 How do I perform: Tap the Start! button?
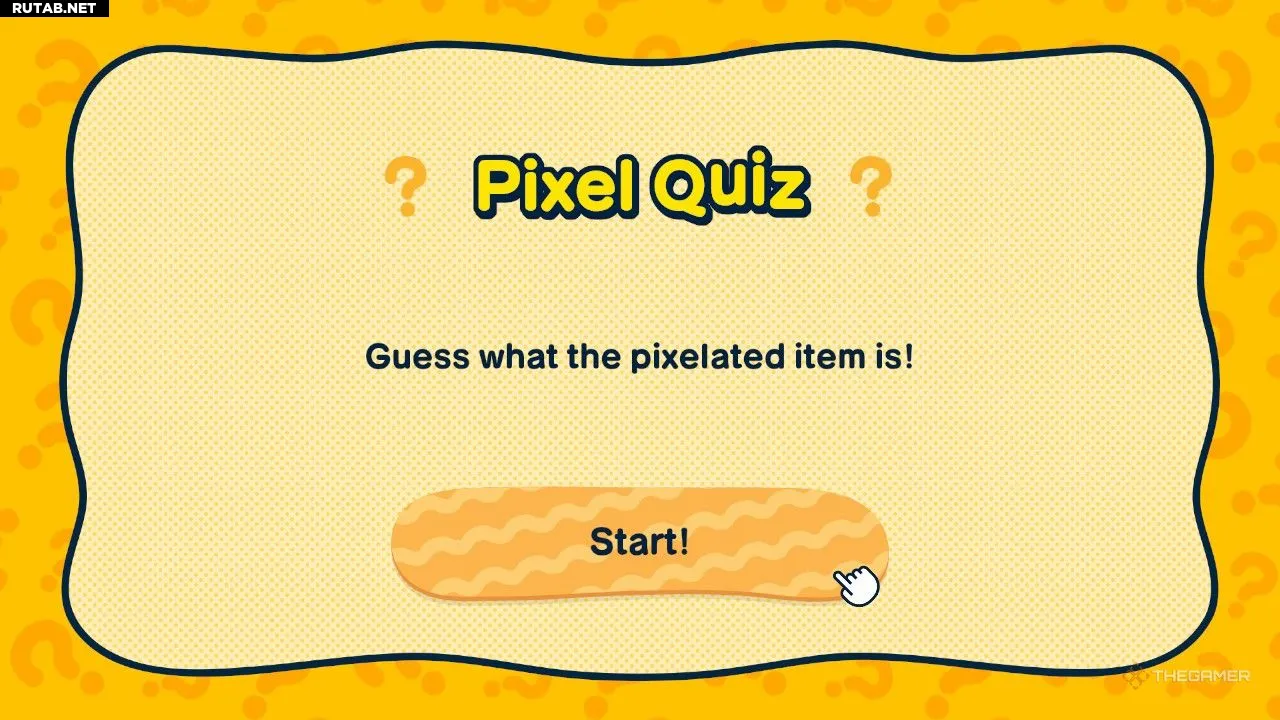(639, 542)
